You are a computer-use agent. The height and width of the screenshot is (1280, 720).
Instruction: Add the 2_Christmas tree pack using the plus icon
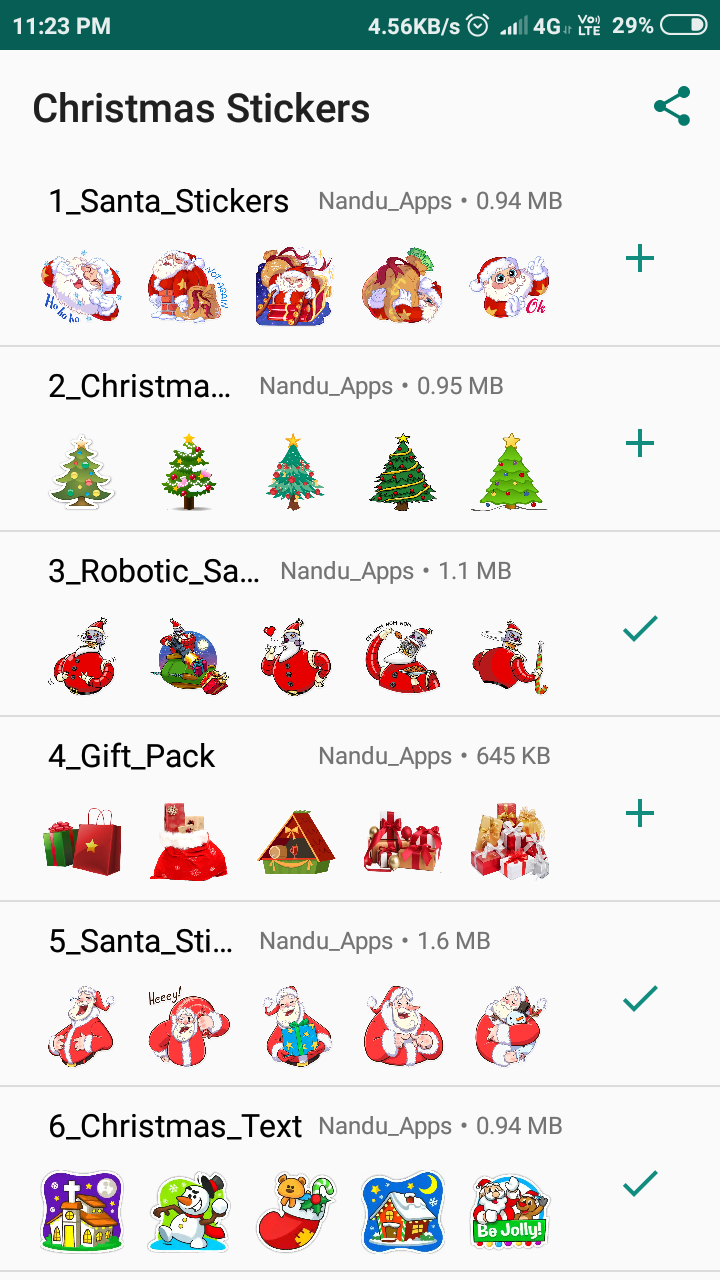[640, 443]
